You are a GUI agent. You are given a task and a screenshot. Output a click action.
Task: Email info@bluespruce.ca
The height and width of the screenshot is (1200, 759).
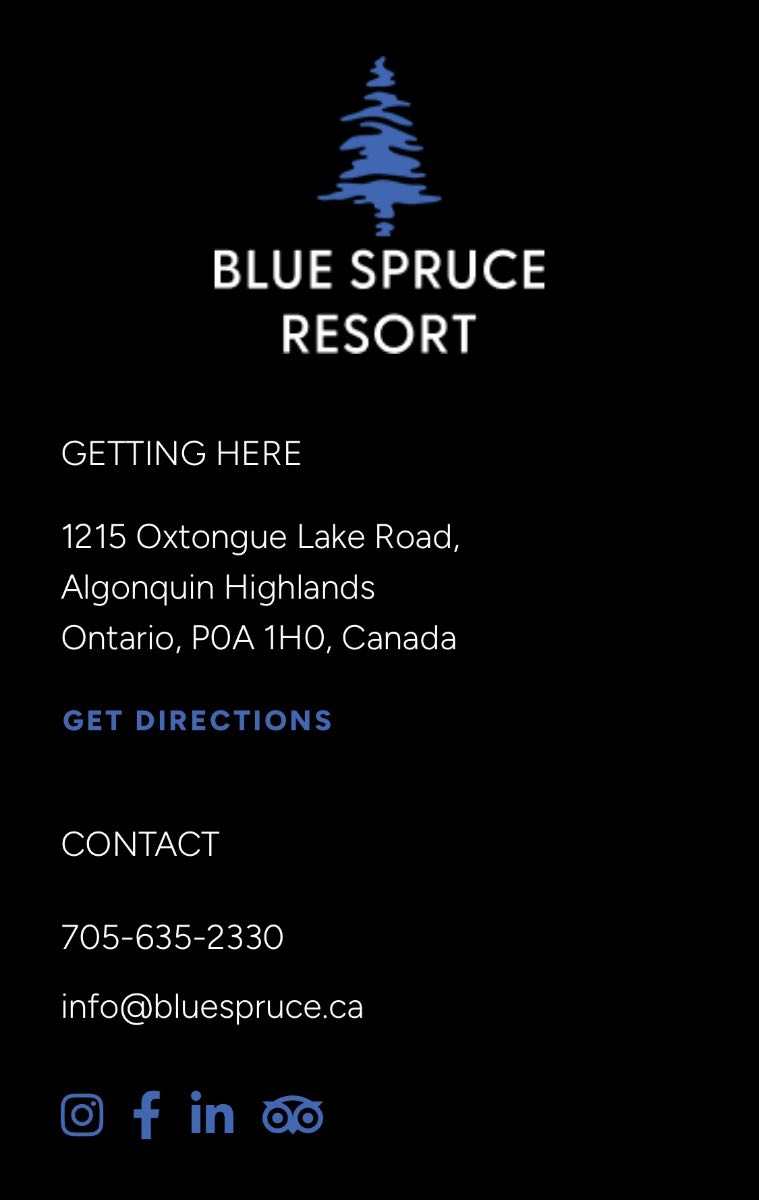tap(212, 1007)
